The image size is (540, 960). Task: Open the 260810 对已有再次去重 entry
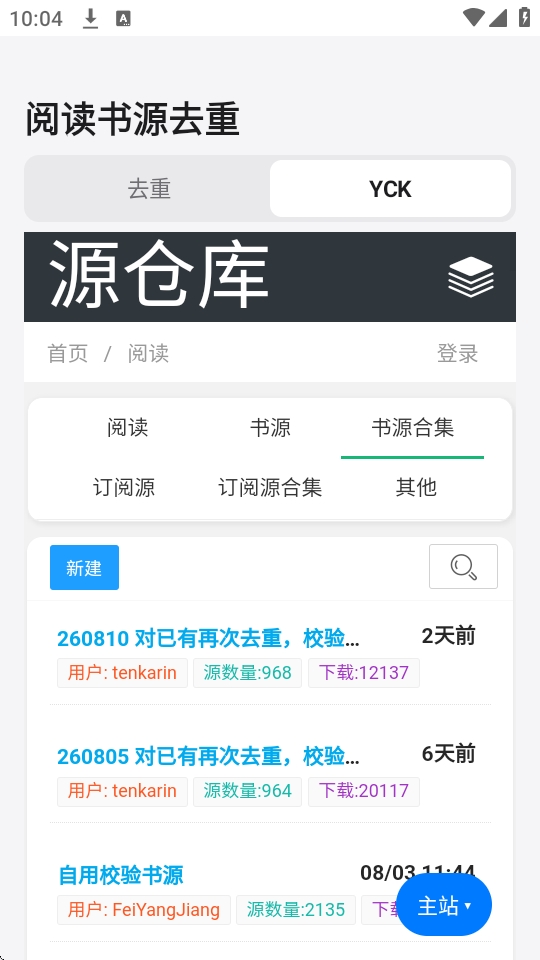208,639
